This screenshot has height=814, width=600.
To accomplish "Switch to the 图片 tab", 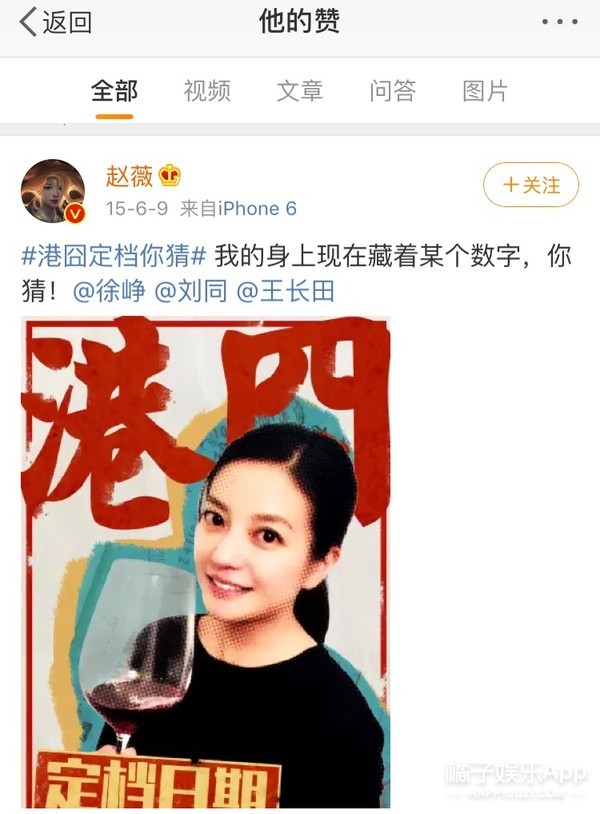I will click(486, 91).
